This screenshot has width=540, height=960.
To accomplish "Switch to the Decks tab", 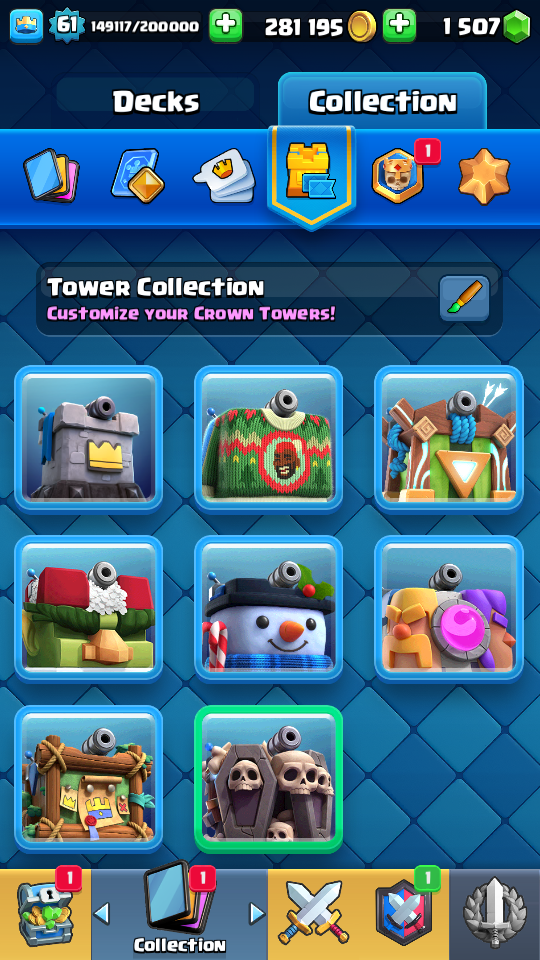I will (156, 101).
